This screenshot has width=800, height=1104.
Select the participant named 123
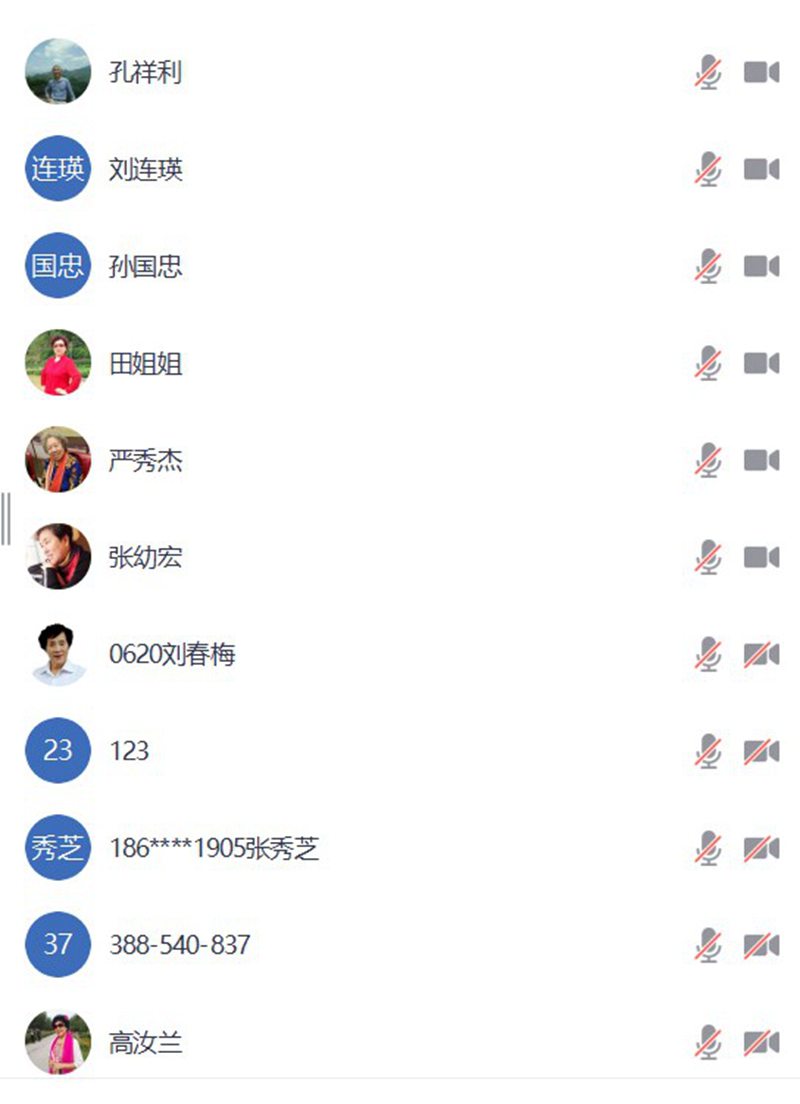tap(129, 751)
